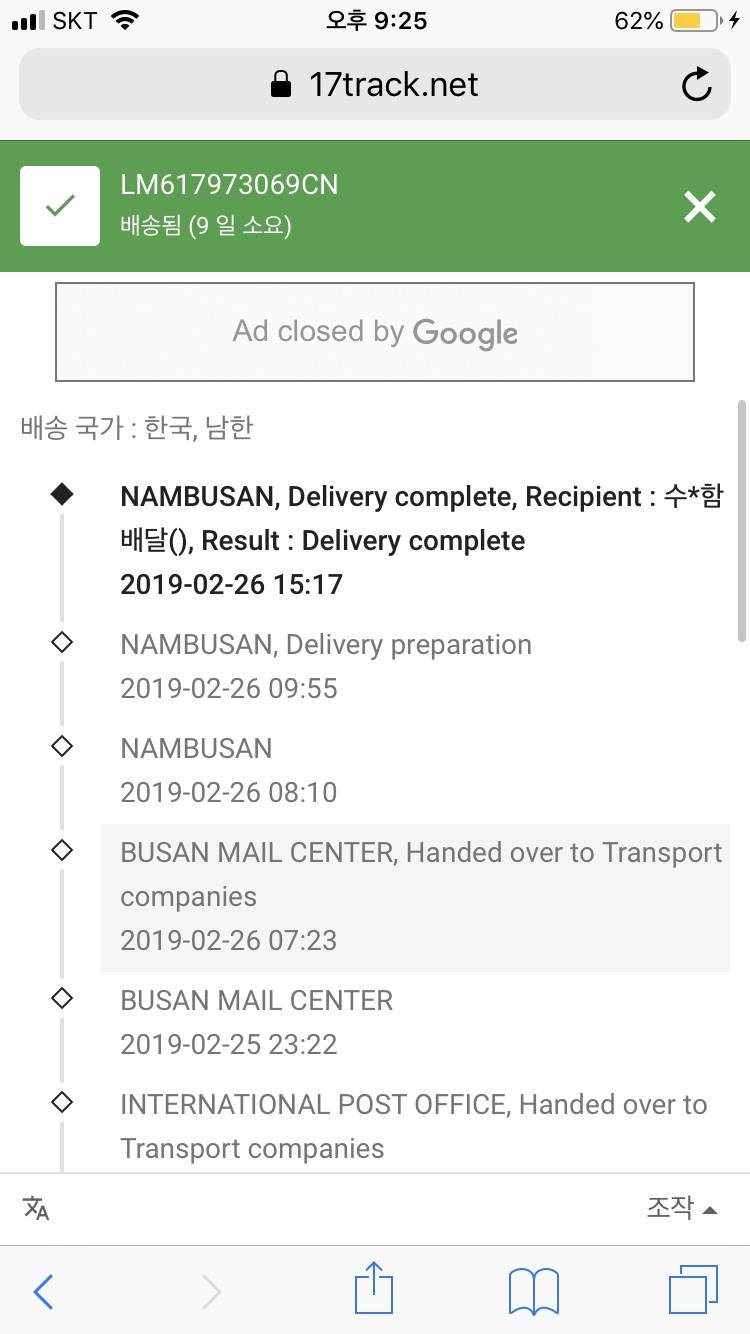Open Safari share sheet

point(374,1288)
